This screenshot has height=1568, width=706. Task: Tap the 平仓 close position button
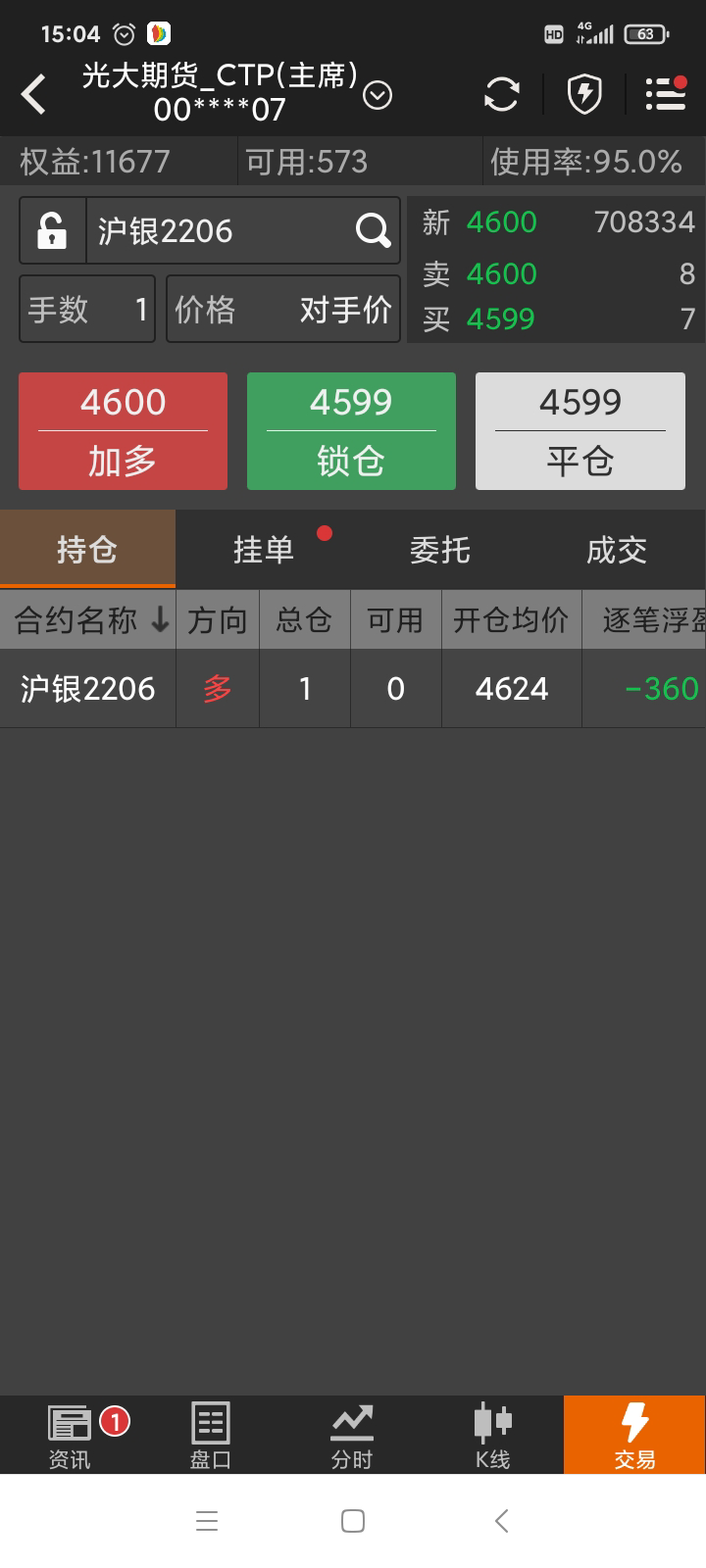coord(580,431)
